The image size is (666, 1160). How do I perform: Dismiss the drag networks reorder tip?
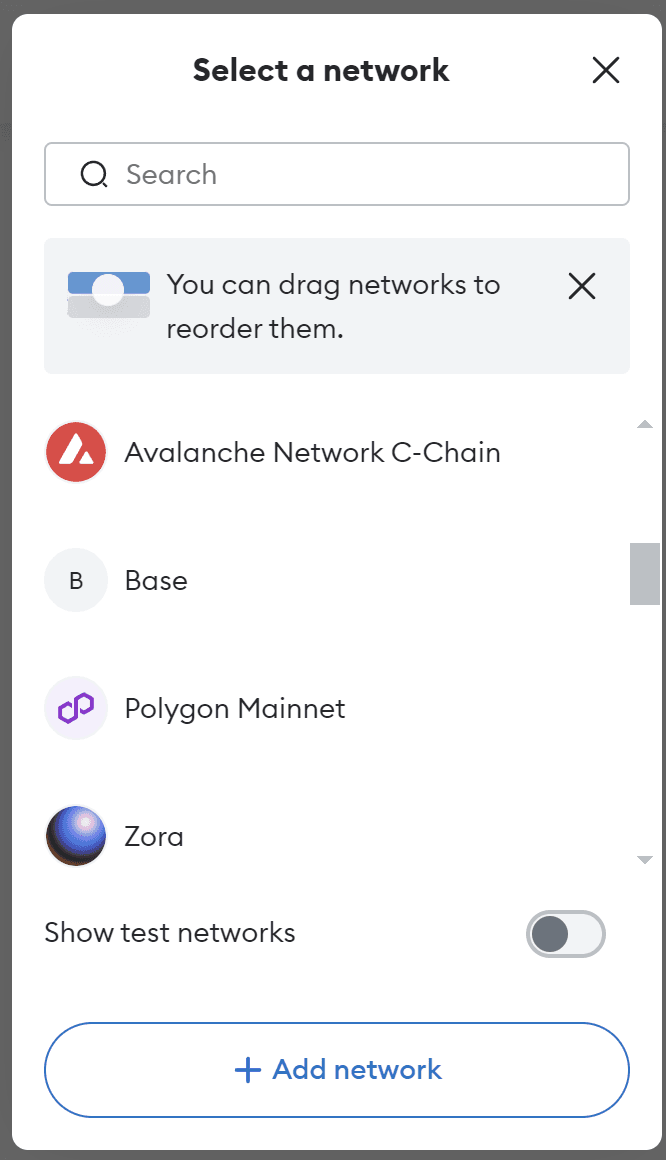pyautogui.click(x=582, y=287)
